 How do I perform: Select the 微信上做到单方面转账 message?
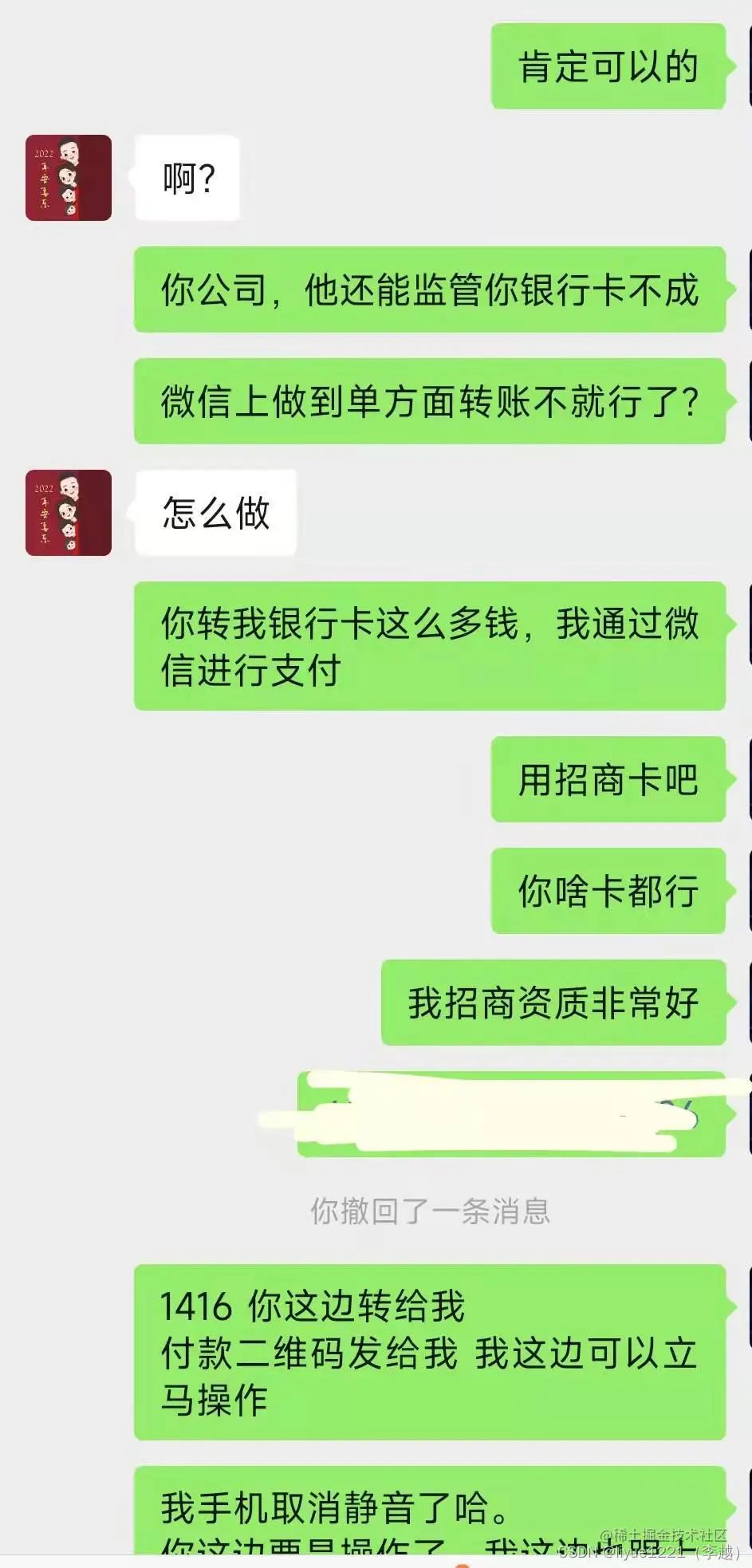point(431,403)
